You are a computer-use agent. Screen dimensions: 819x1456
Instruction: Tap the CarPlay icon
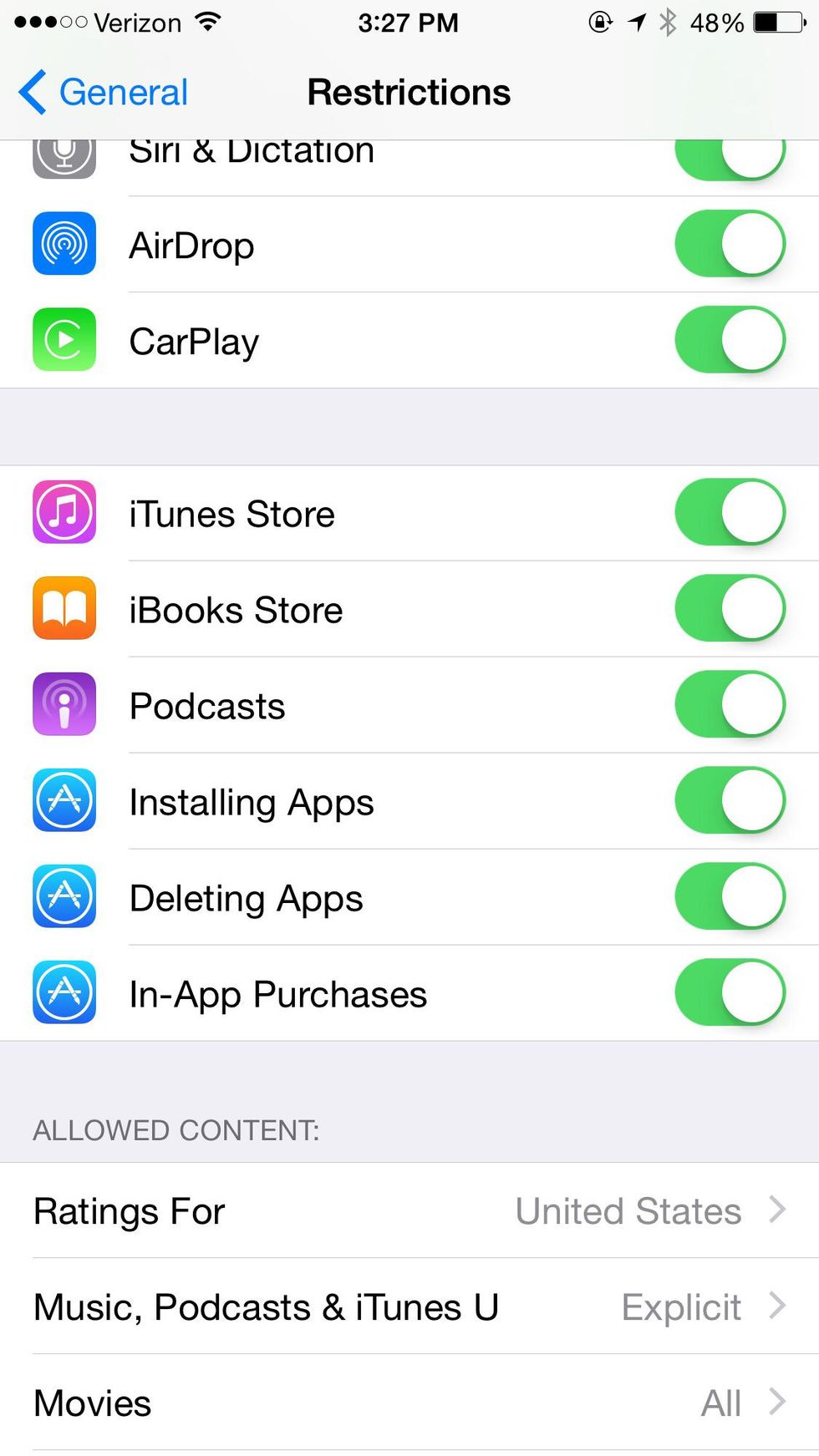(x=64, y=340)
